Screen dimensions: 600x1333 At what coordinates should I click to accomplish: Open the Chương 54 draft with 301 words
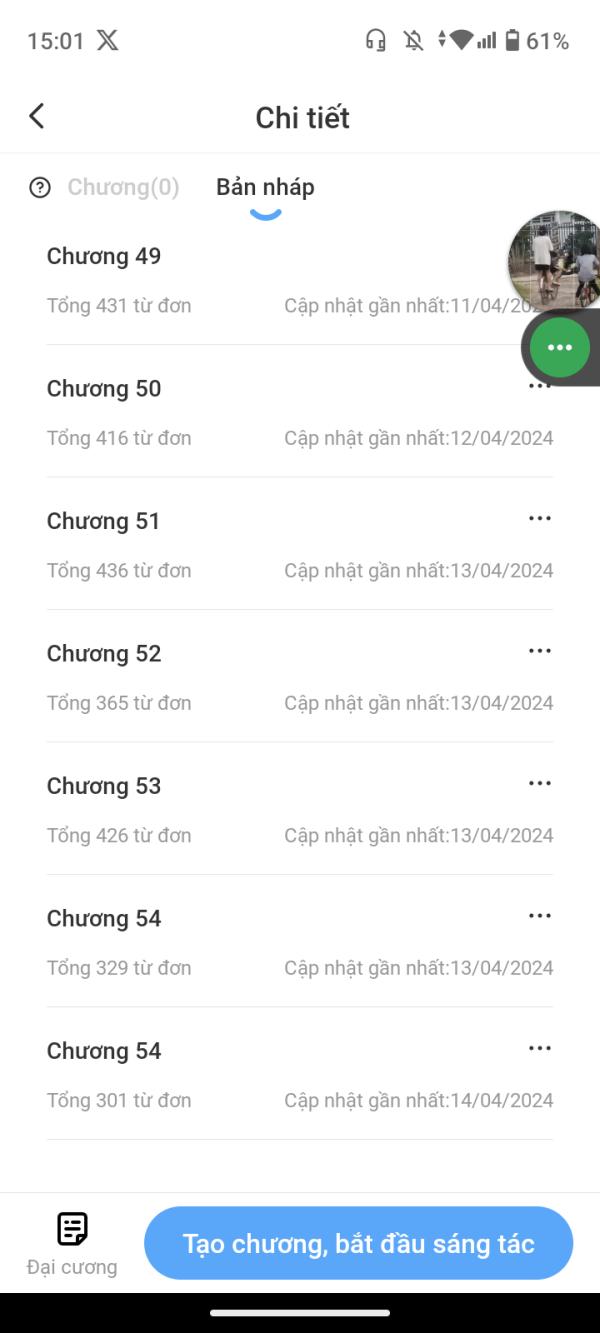[104, 1051]
